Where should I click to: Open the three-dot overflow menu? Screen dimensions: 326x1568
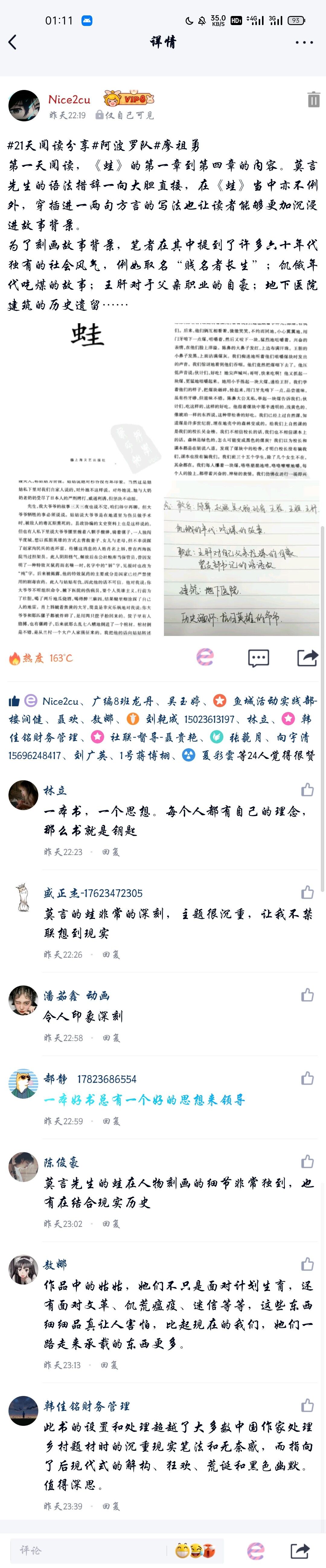pyautogui.click(x=304, y=42)
